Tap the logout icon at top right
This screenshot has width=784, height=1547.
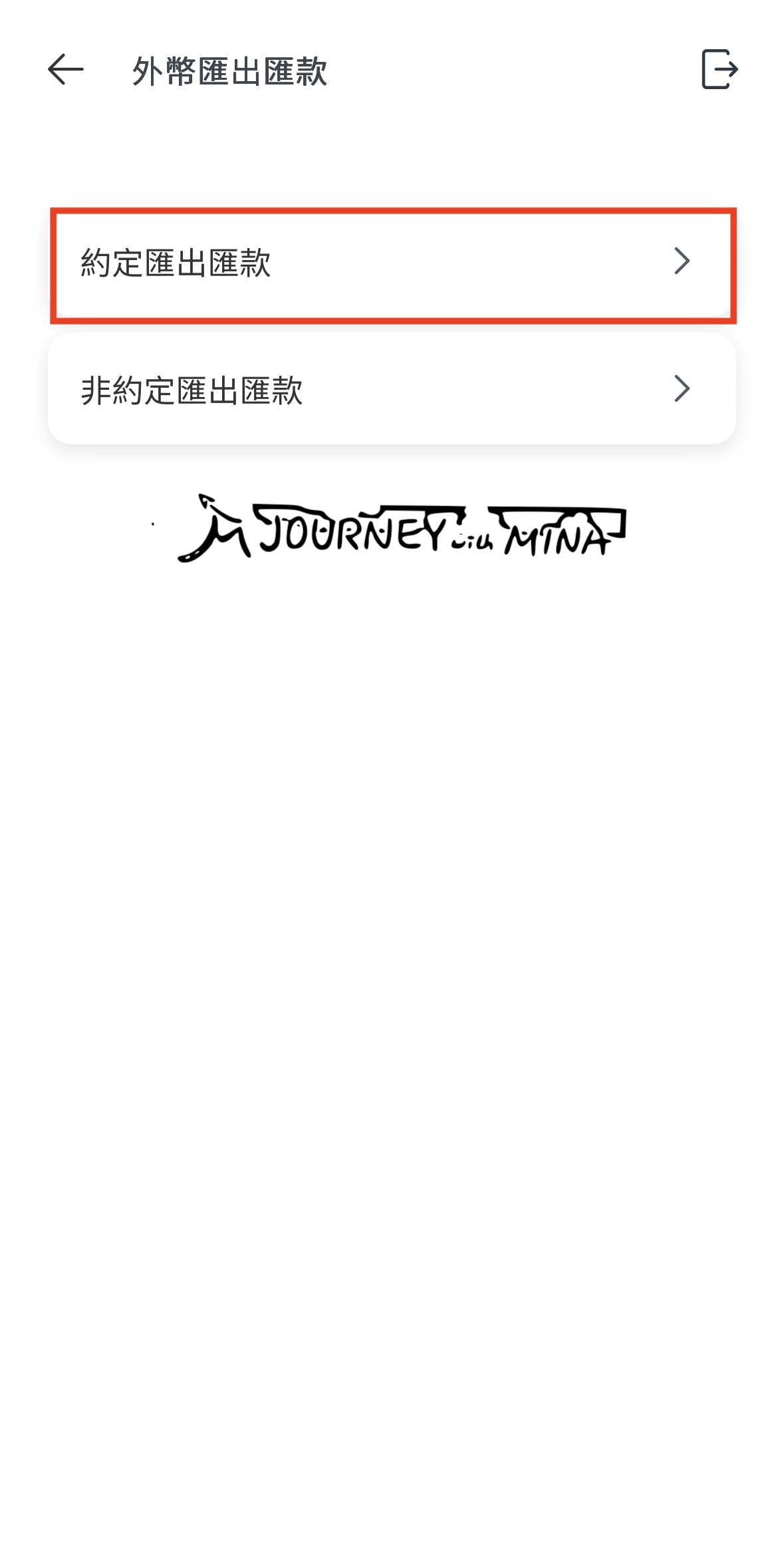(x=719, y=69)
